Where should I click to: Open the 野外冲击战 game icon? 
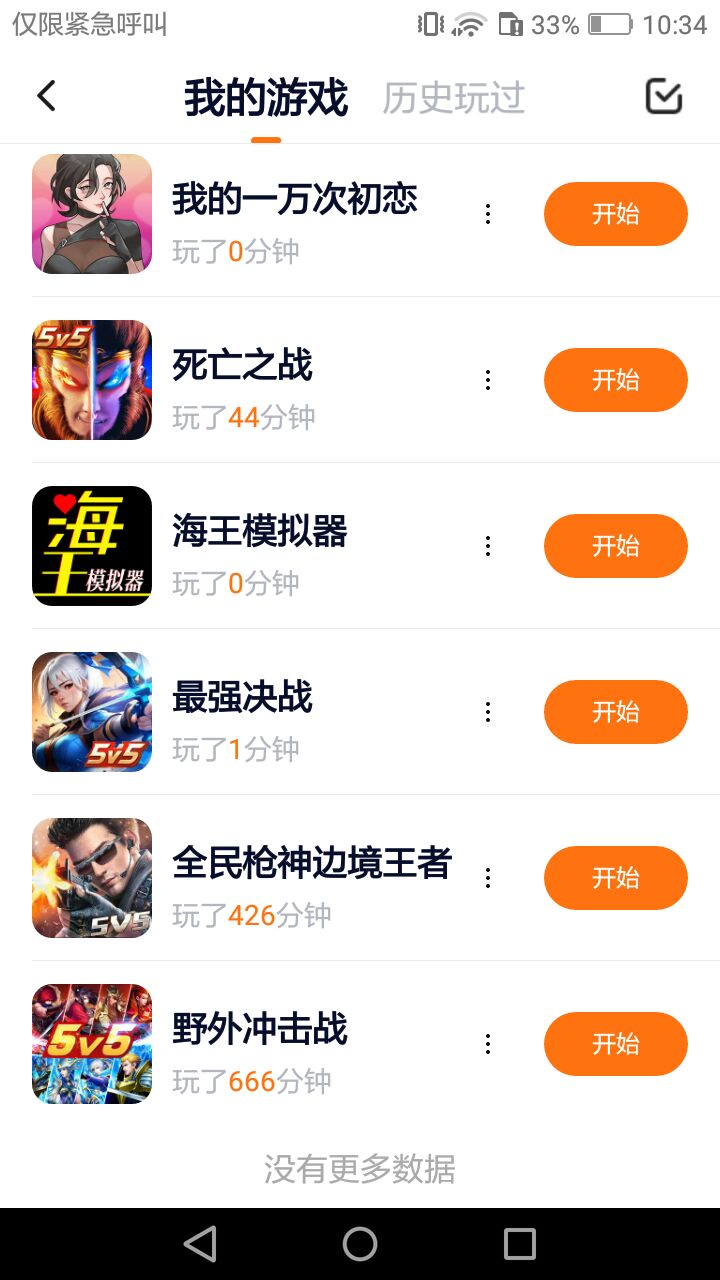click(92, 1044)
